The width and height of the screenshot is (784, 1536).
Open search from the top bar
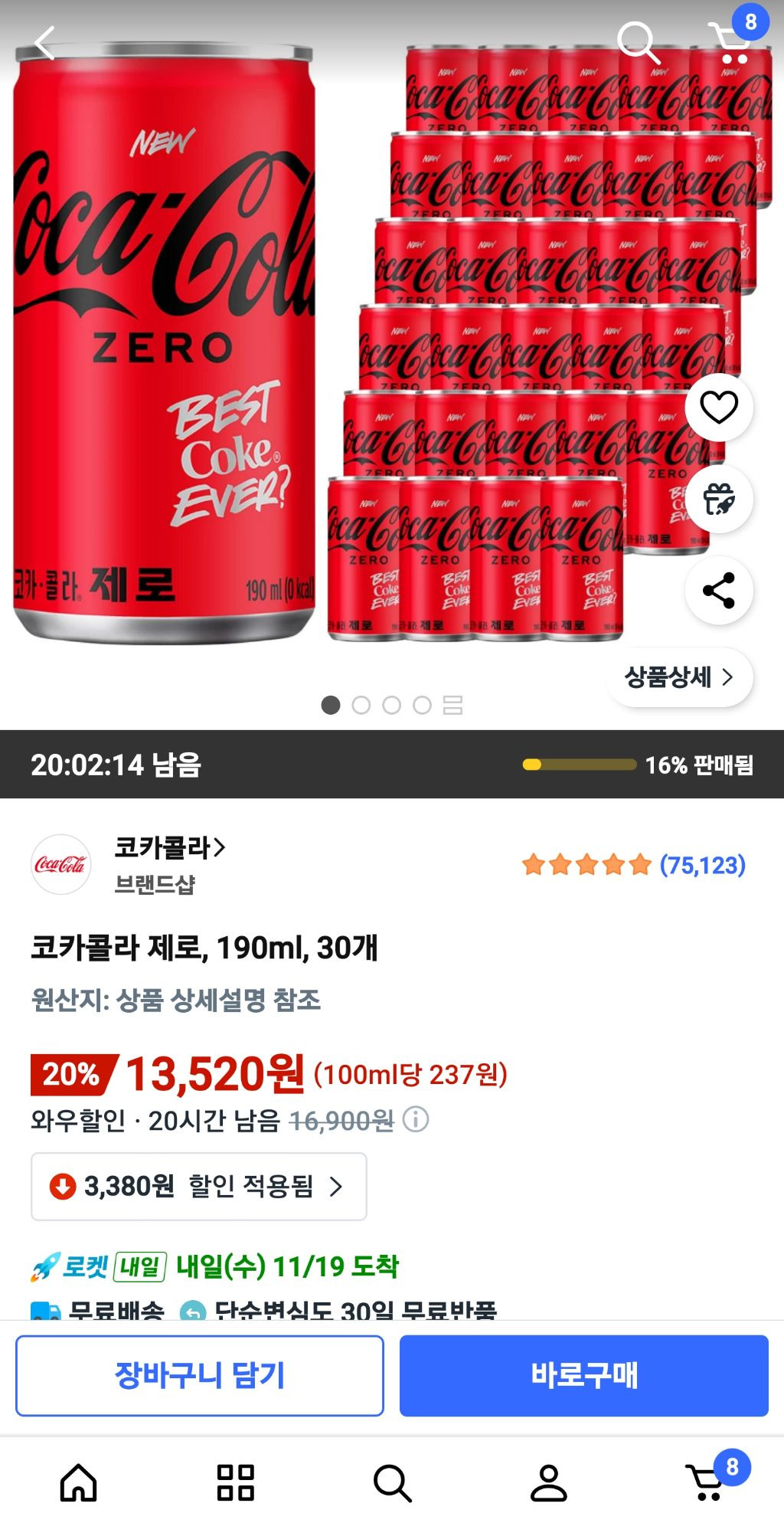click(637, 41)
